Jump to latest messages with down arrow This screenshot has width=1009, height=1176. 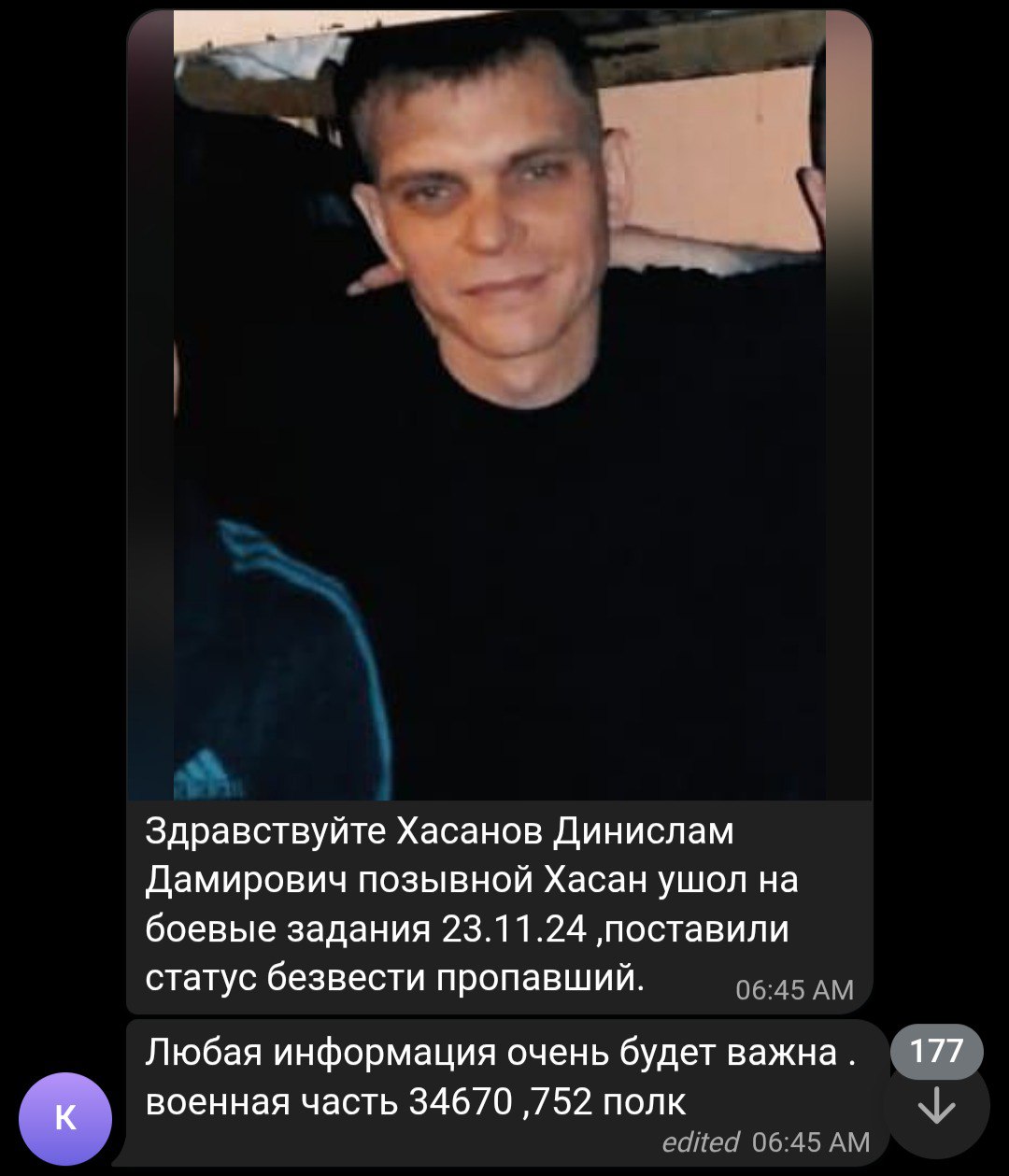[935, 1109]
